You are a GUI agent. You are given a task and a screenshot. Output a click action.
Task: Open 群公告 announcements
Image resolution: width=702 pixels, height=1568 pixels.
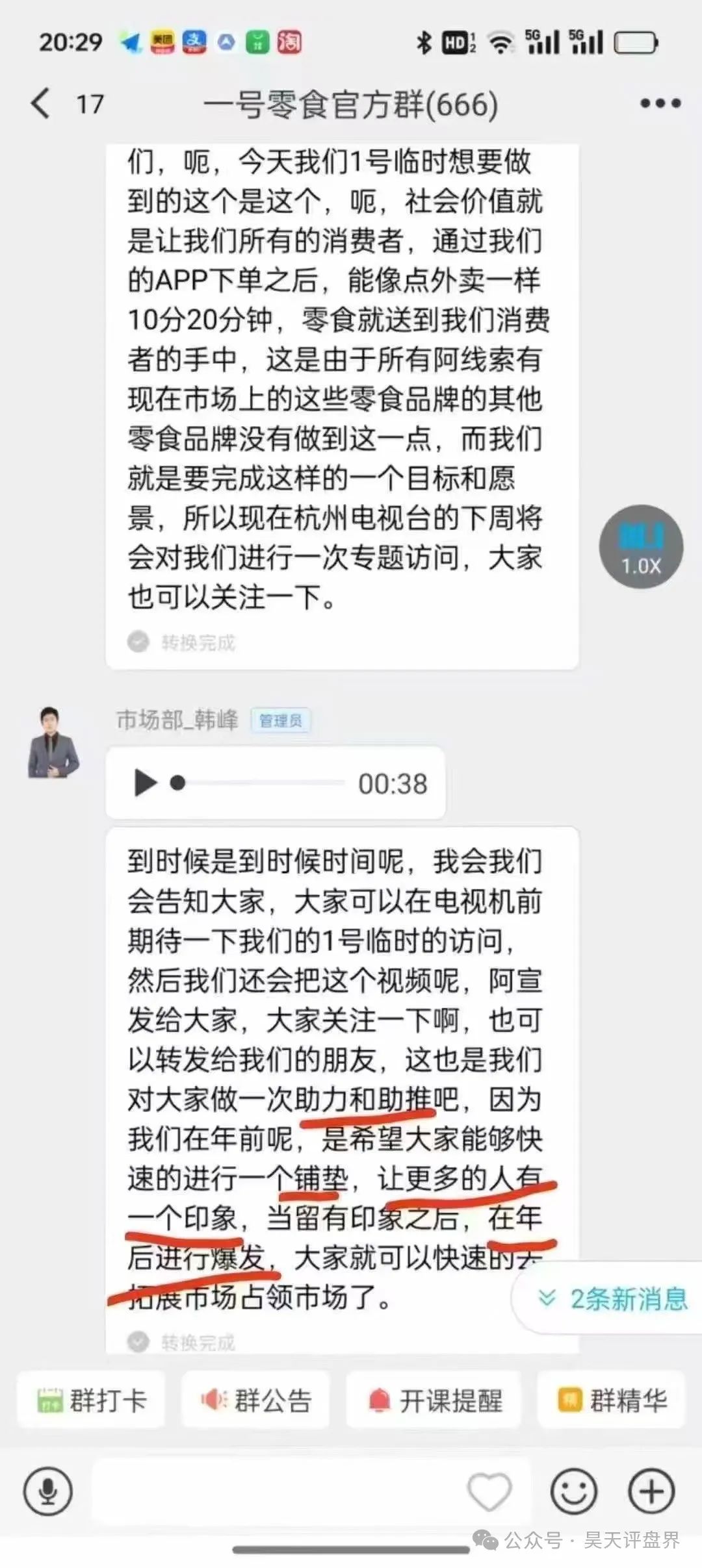click(256, 1400)
